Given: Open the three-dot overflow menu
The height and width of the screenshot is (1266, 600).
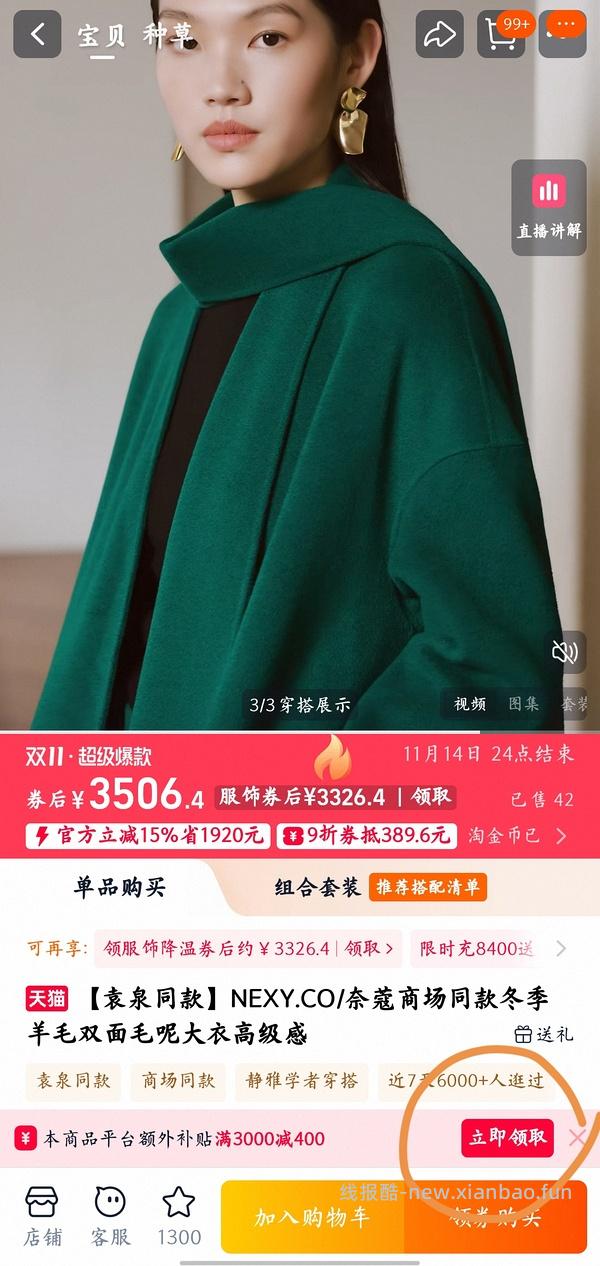Looking at the screenshot, I should click(x=563, y=35).
